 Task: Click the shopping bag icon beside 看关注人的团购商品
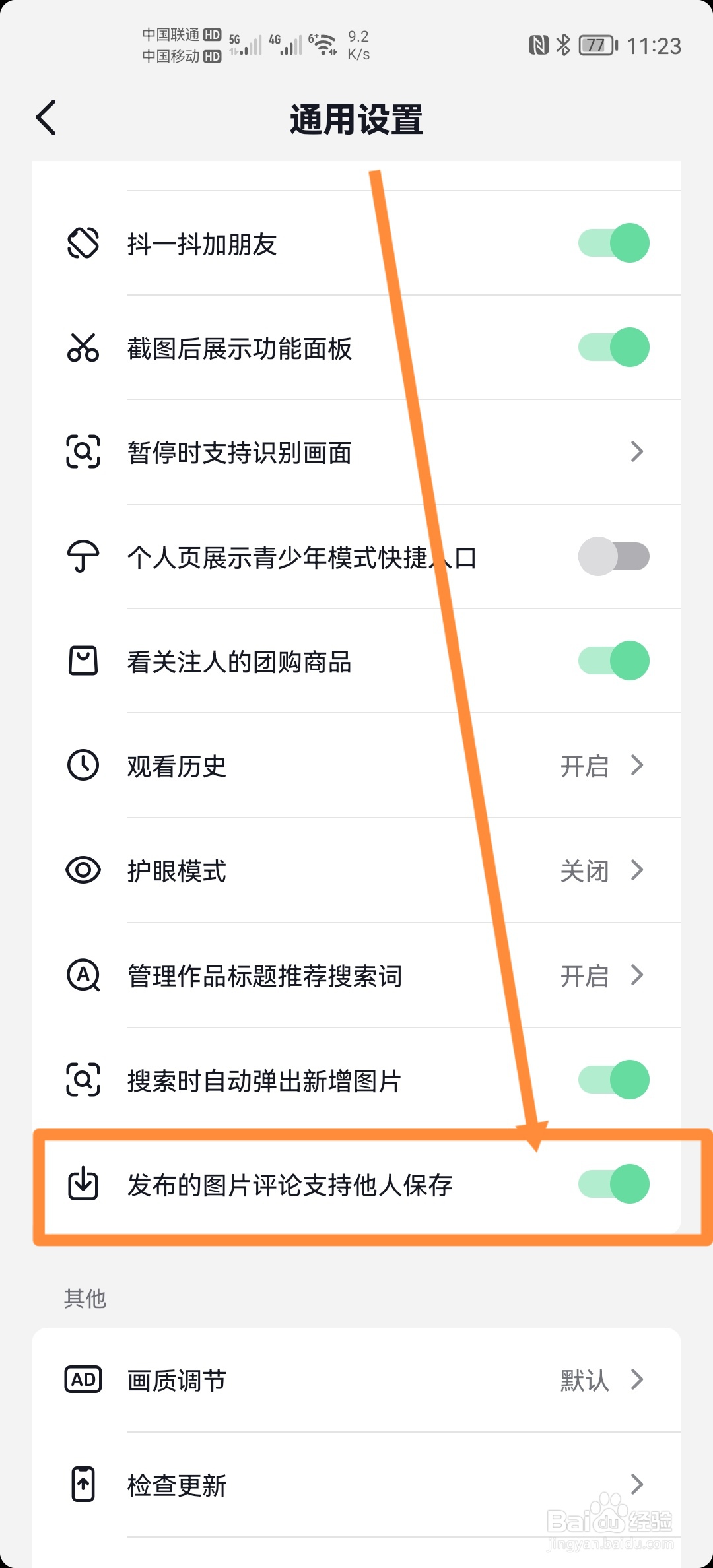click(x=82, y=661)
